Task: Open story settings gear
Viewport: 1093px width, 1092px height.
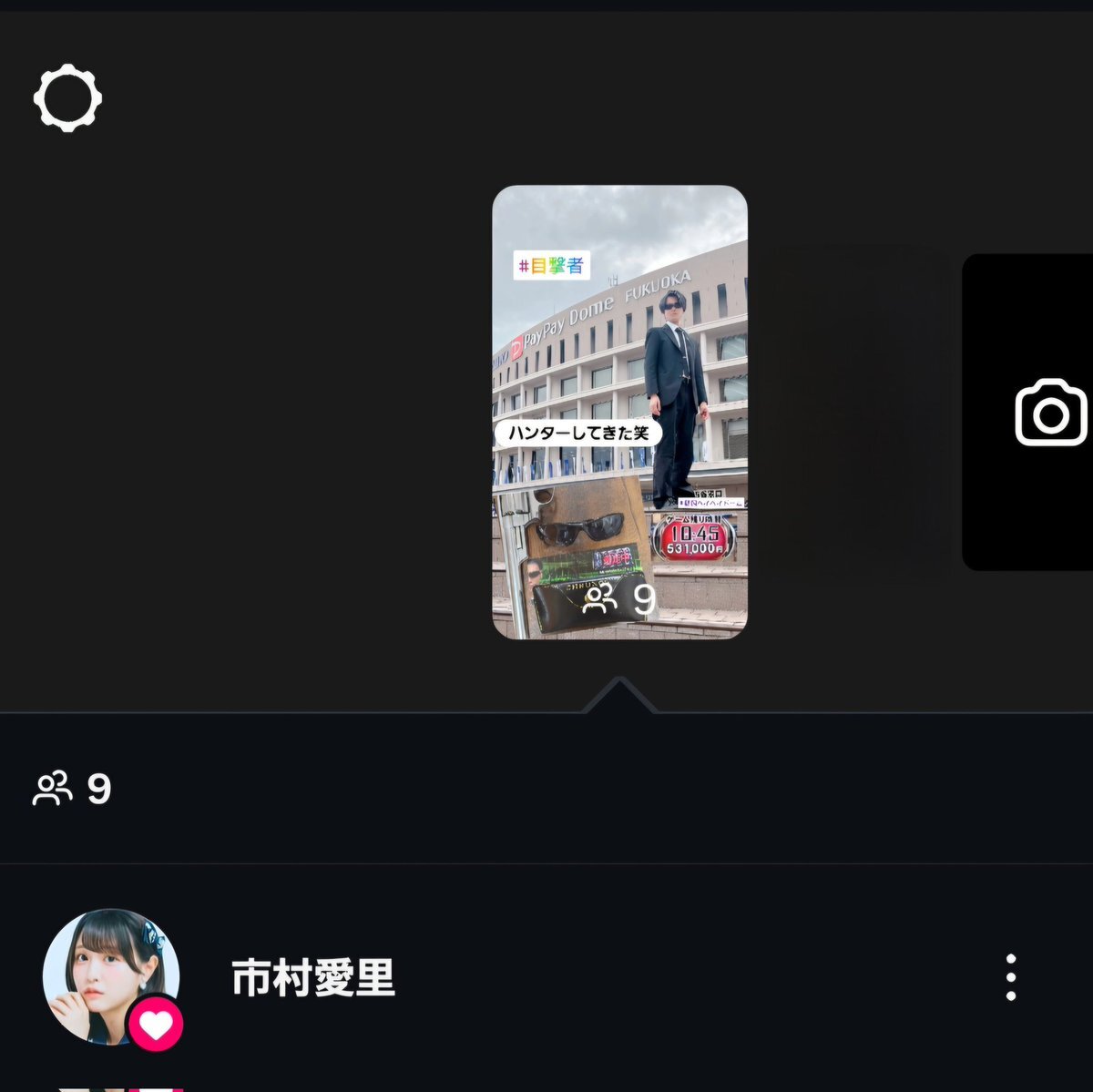Action: [x=67, y=98]
